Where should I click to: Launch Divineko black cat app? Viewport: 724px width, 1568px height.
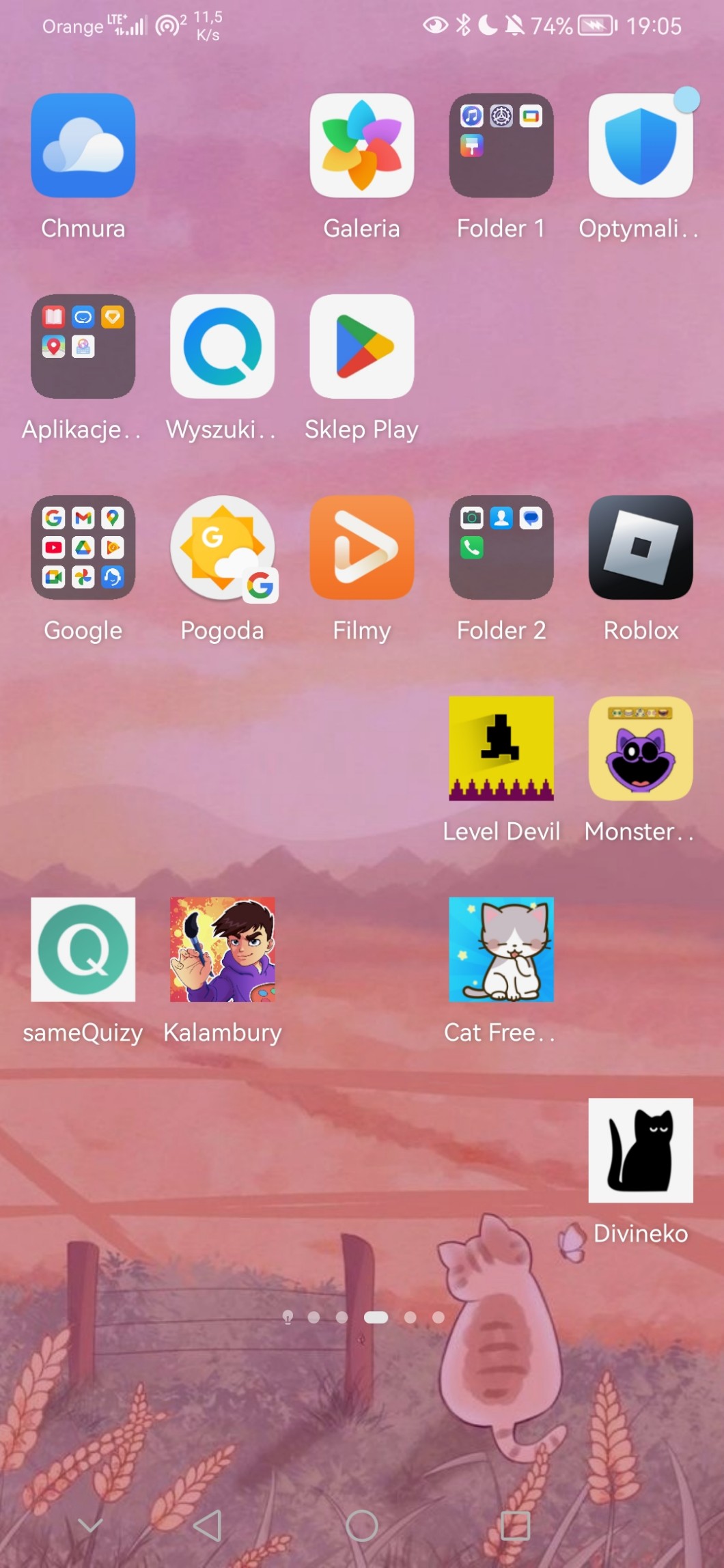pos(641,1150)
